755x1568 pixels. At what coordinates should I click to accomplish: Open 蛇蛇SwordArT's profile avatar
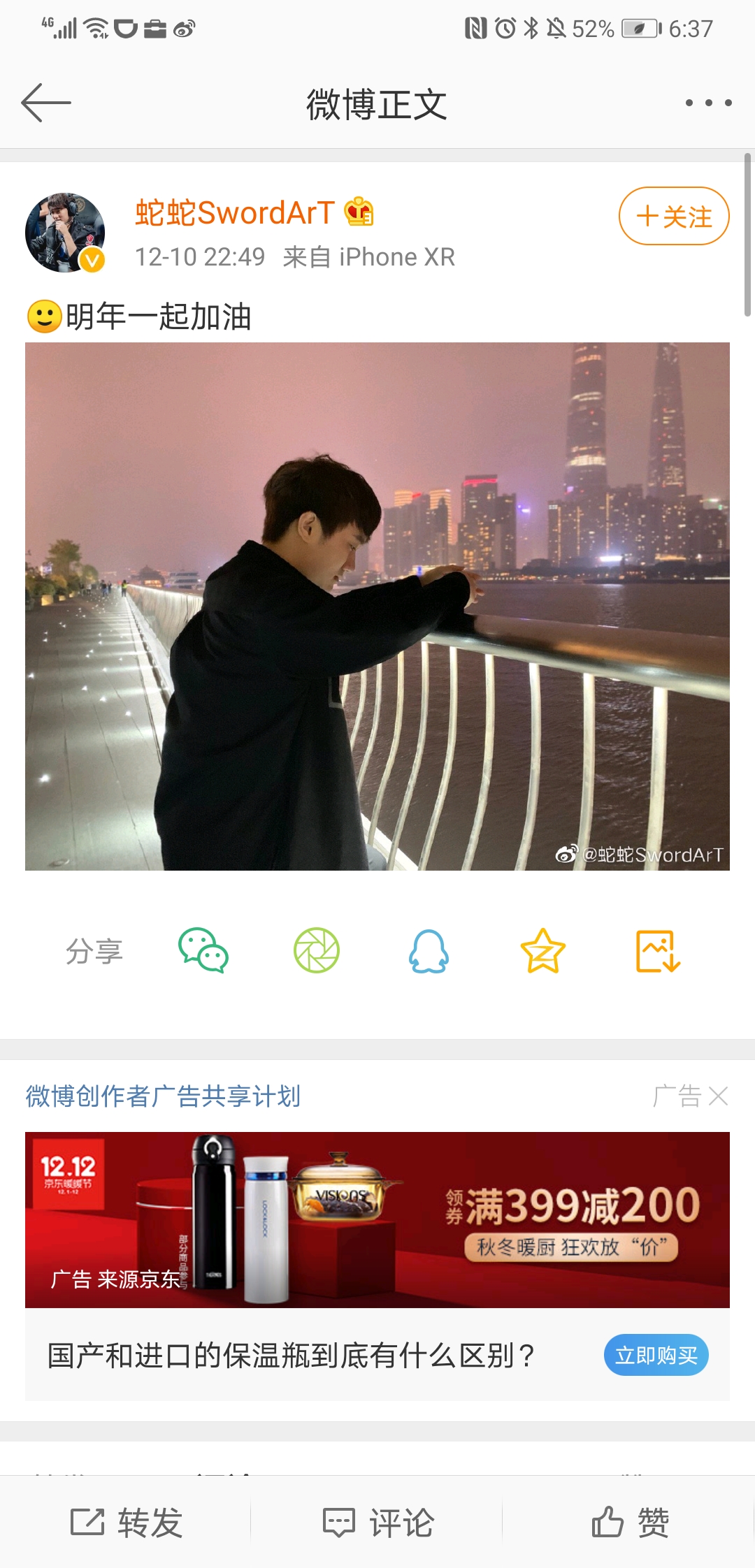point(65,233)
